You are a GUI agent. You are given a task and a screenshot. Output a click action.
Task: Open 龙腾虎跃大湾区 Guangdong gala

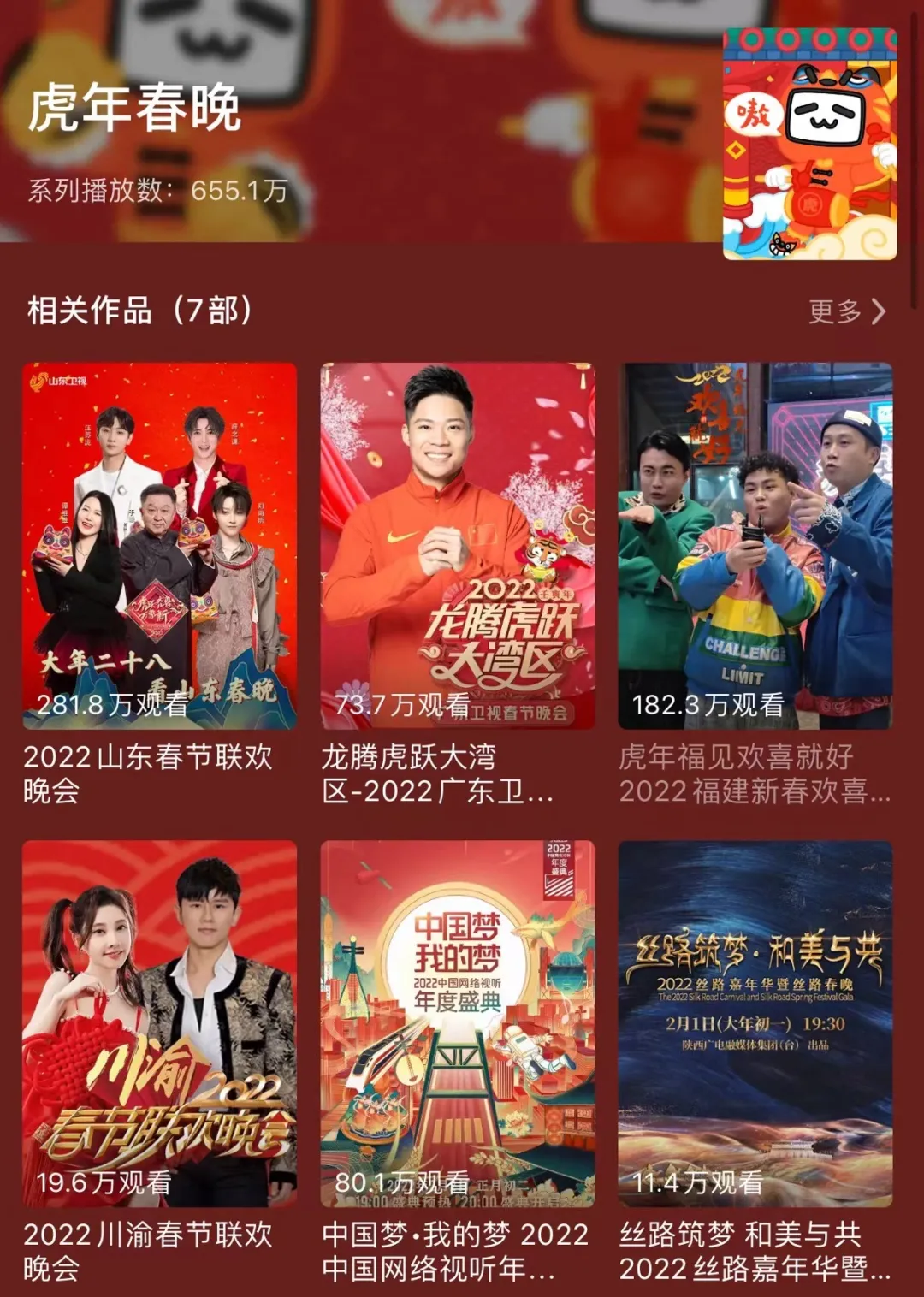pos(458,546)
